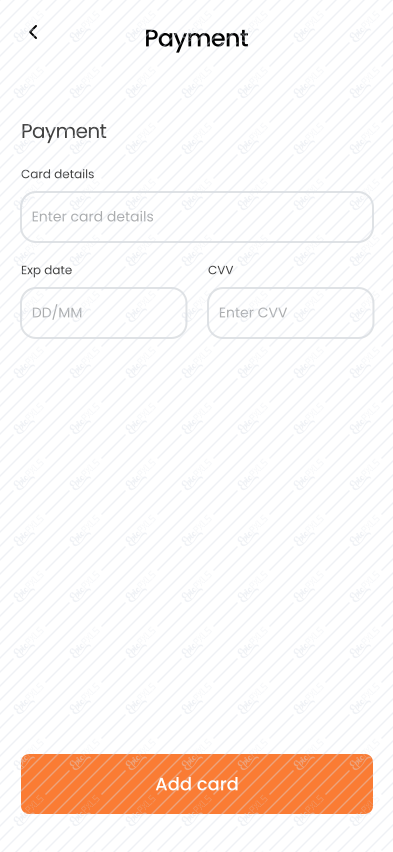Focus the Enter card details field
Viewport: 393px width, 852px height.
coord(197,217)
